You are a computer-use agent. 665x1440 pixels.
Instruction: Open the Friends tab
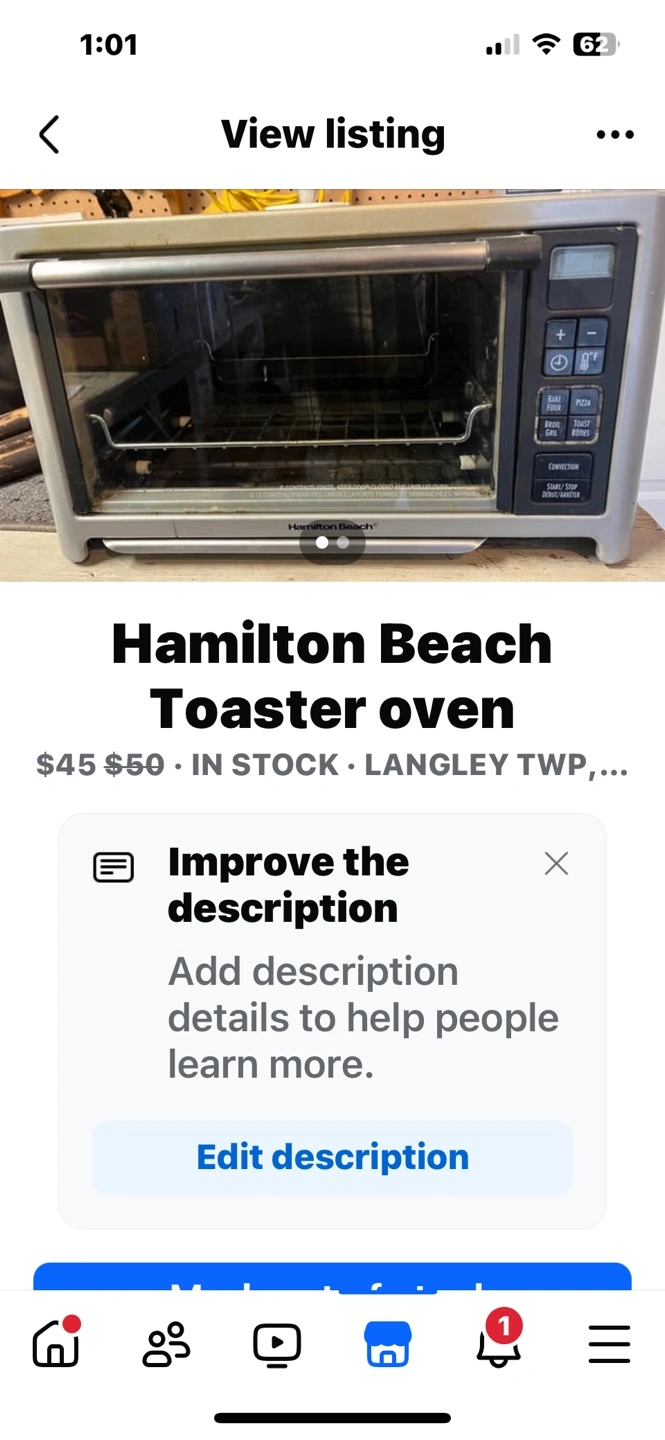166,1344
